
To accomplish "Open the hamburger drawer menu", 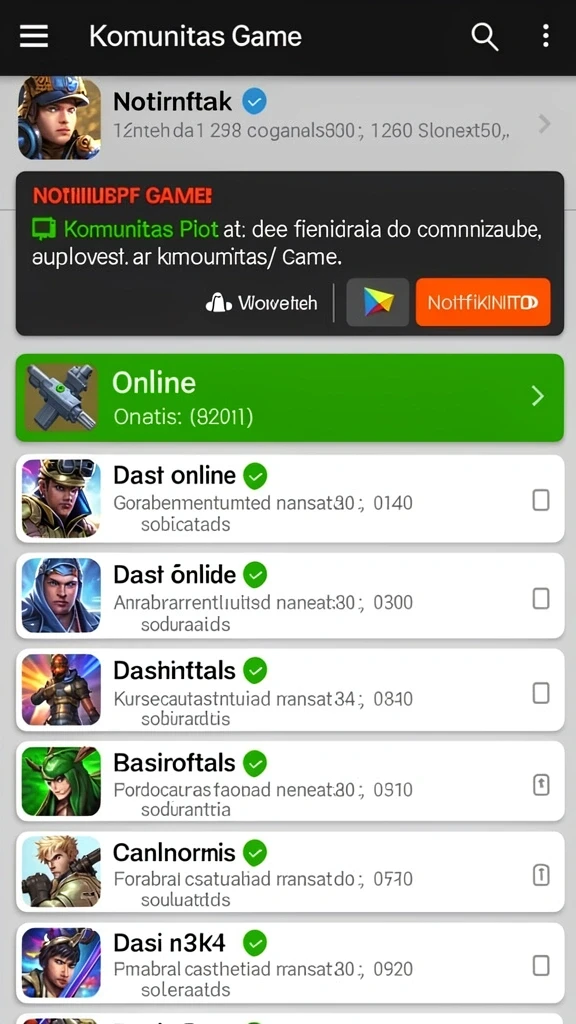I will click(34, 36).
